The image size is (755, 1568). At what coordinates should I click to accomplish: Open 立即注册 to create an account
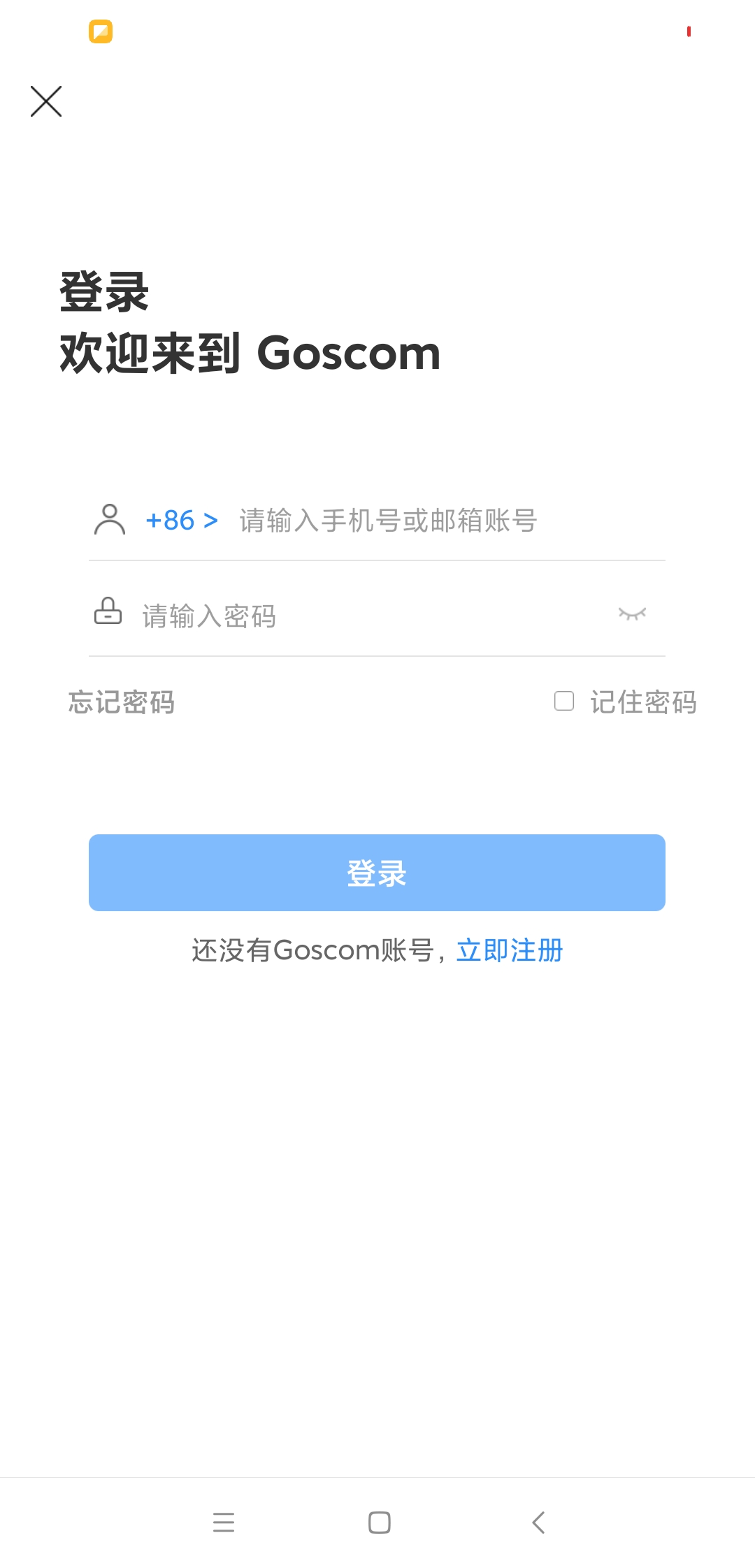[510, 950]
